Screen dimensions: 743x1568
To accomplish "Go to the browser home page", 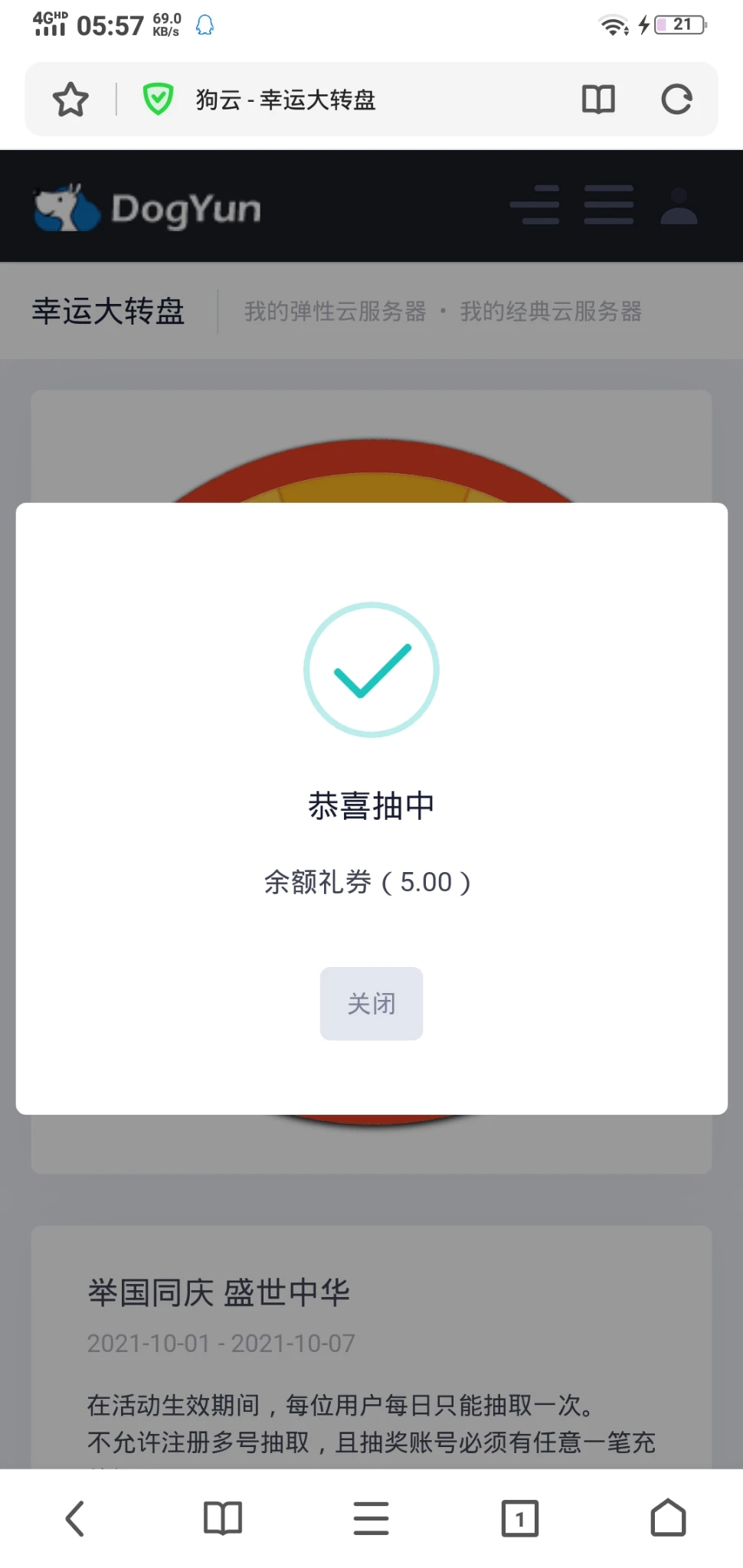I will point(668,1518).
